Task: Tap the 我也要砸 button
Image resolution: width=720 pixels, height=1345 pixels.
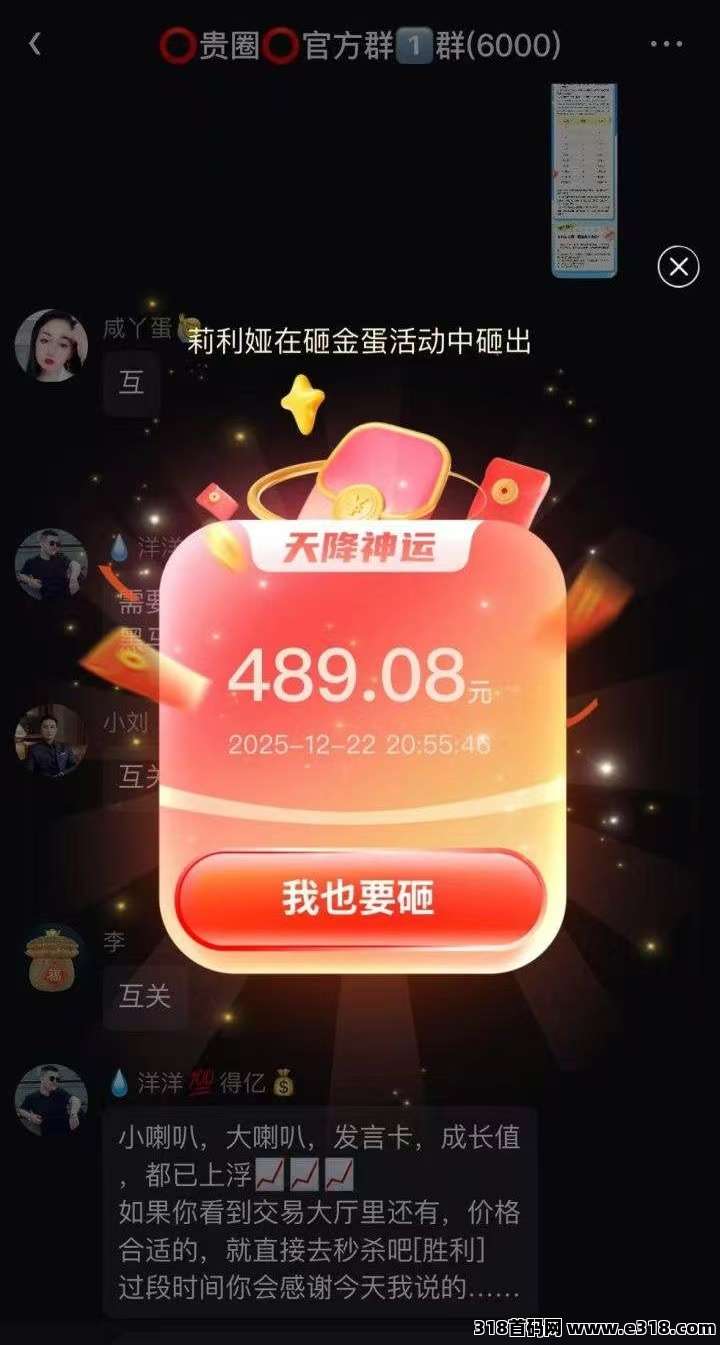Action: pyautogui.click(x=359, y=898)
